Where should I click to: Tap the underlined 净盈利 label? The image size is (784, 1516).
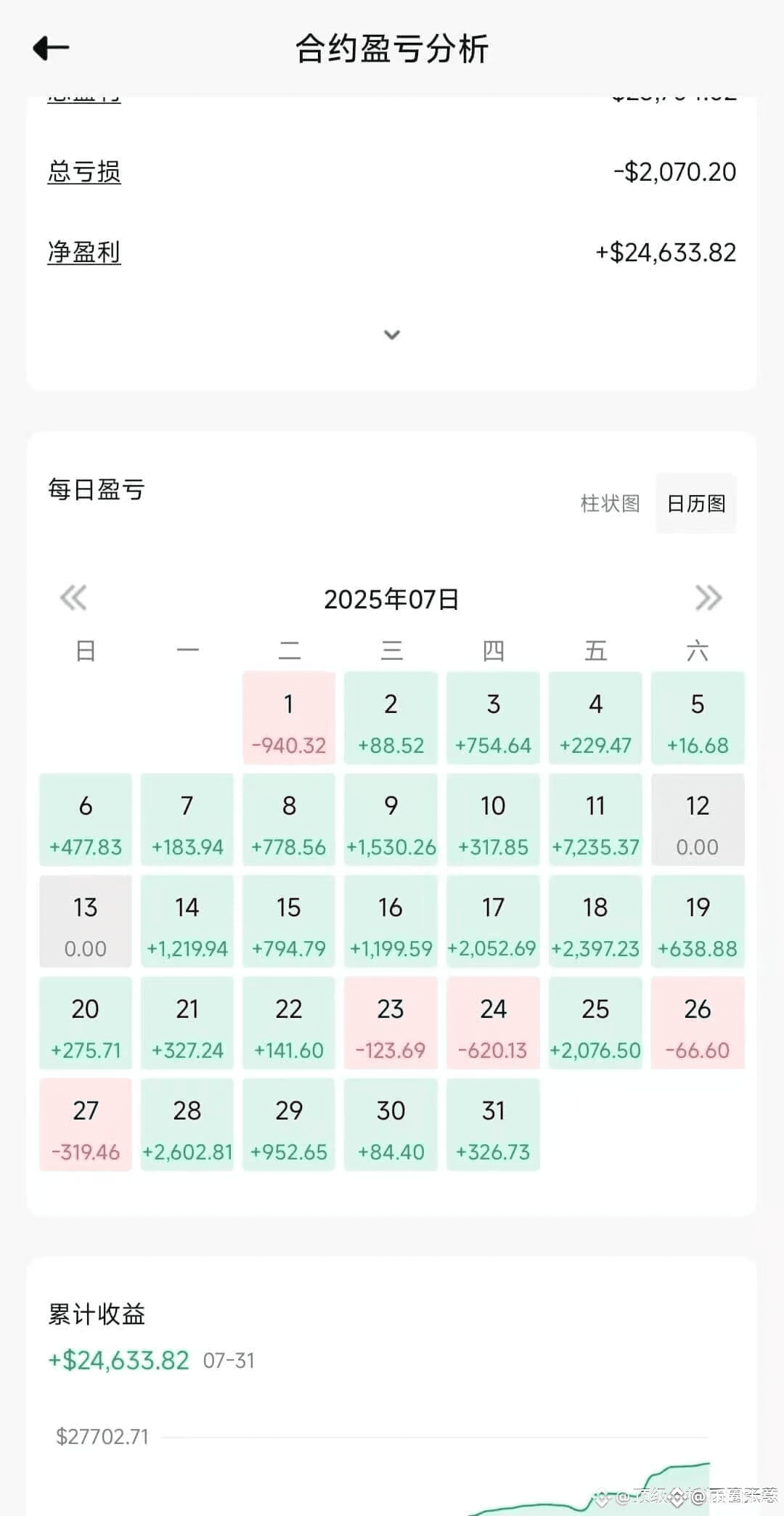[84, 252]
